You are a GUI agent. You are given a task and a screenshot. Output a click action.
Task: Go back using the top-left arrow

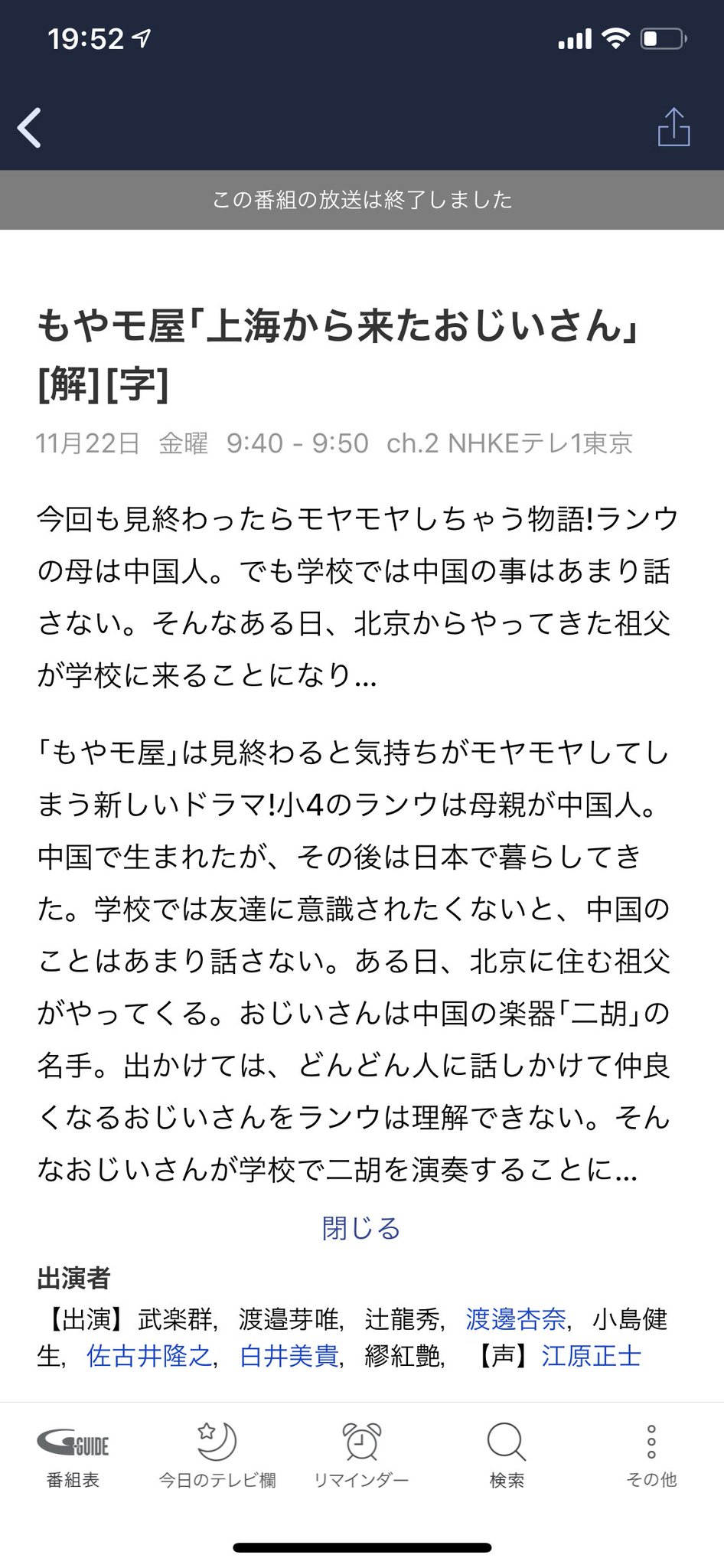[30, 127]
